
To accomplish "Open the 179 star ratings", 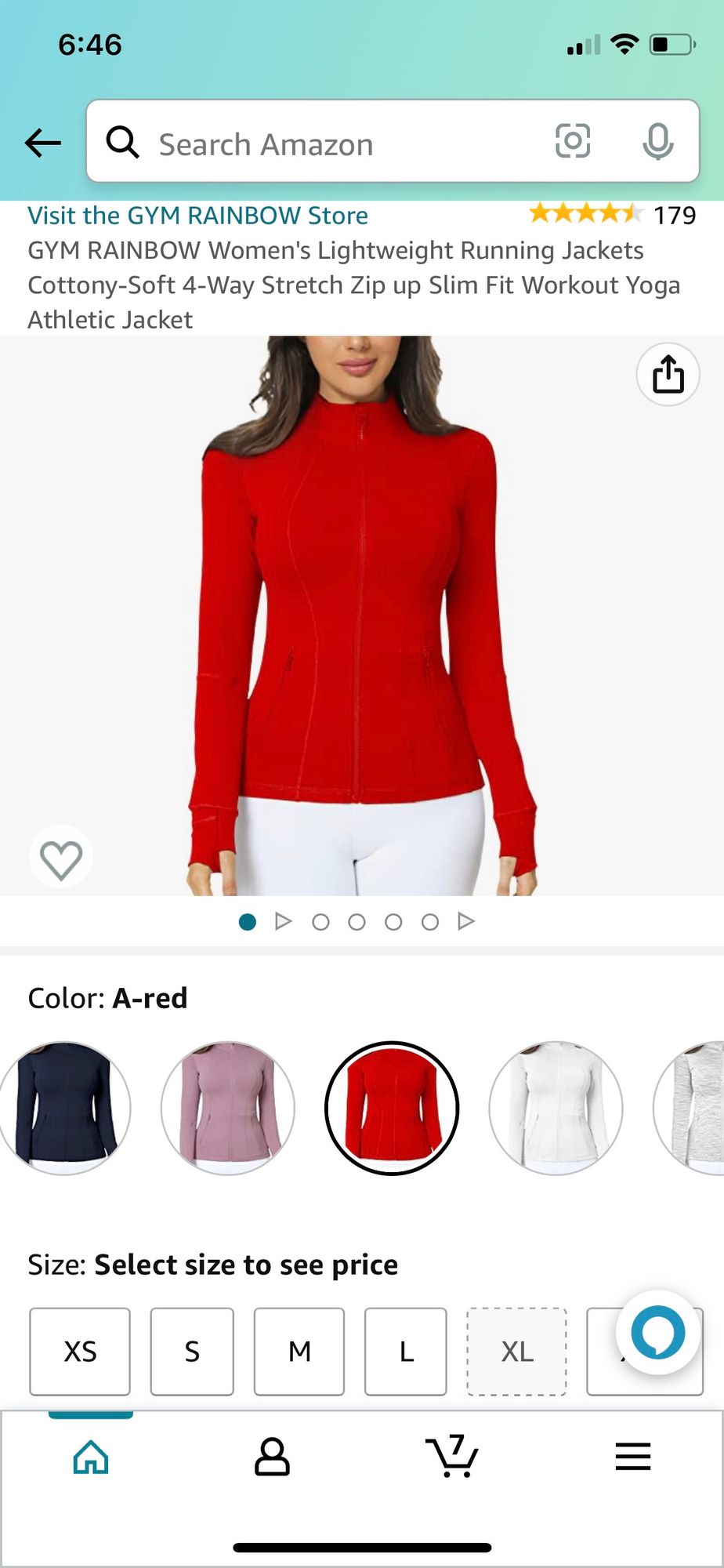I will [612, 214].
